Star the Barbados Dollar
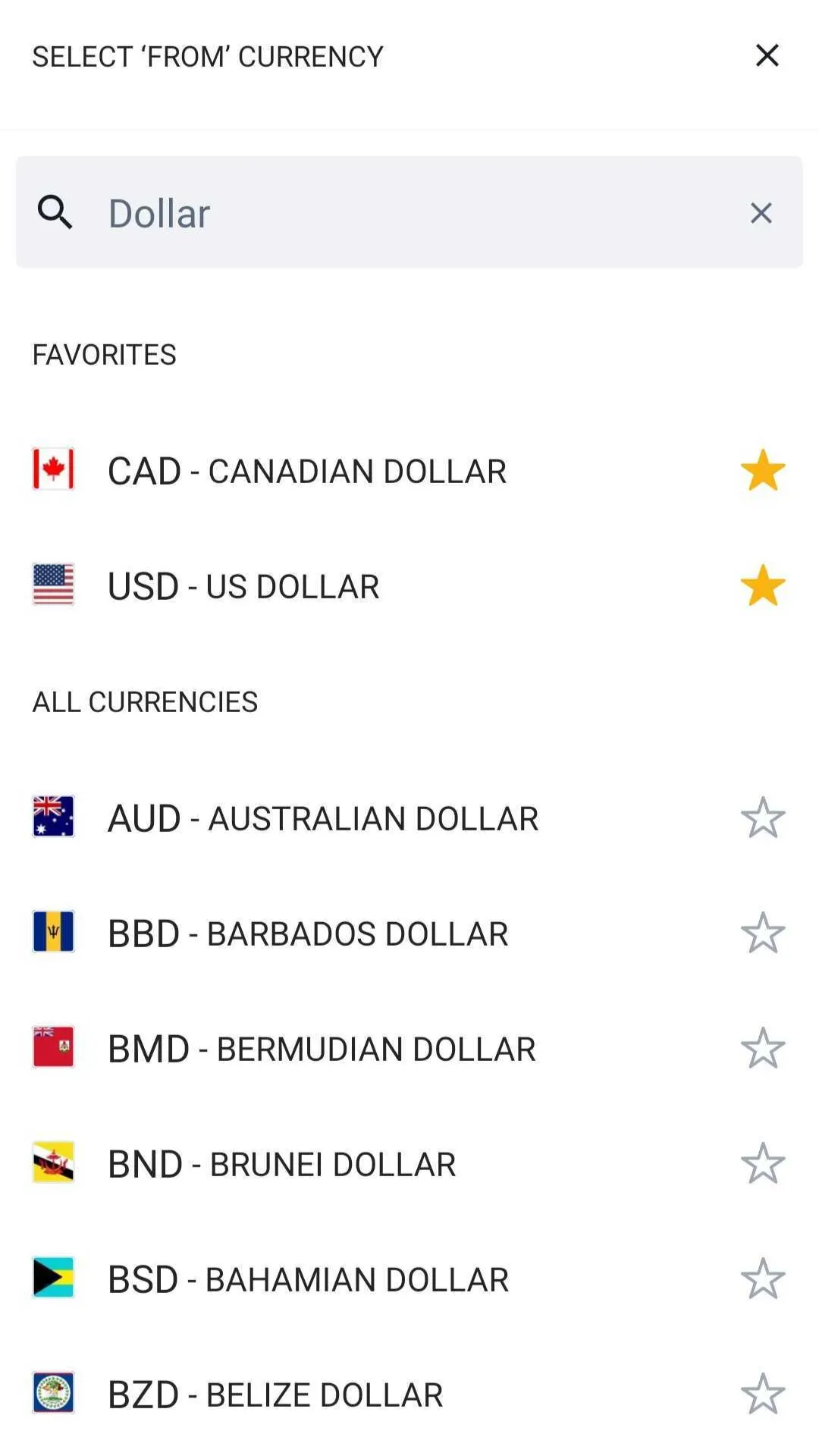Image resolution: width=819 pixels, height=1456 pixels. 762,933
